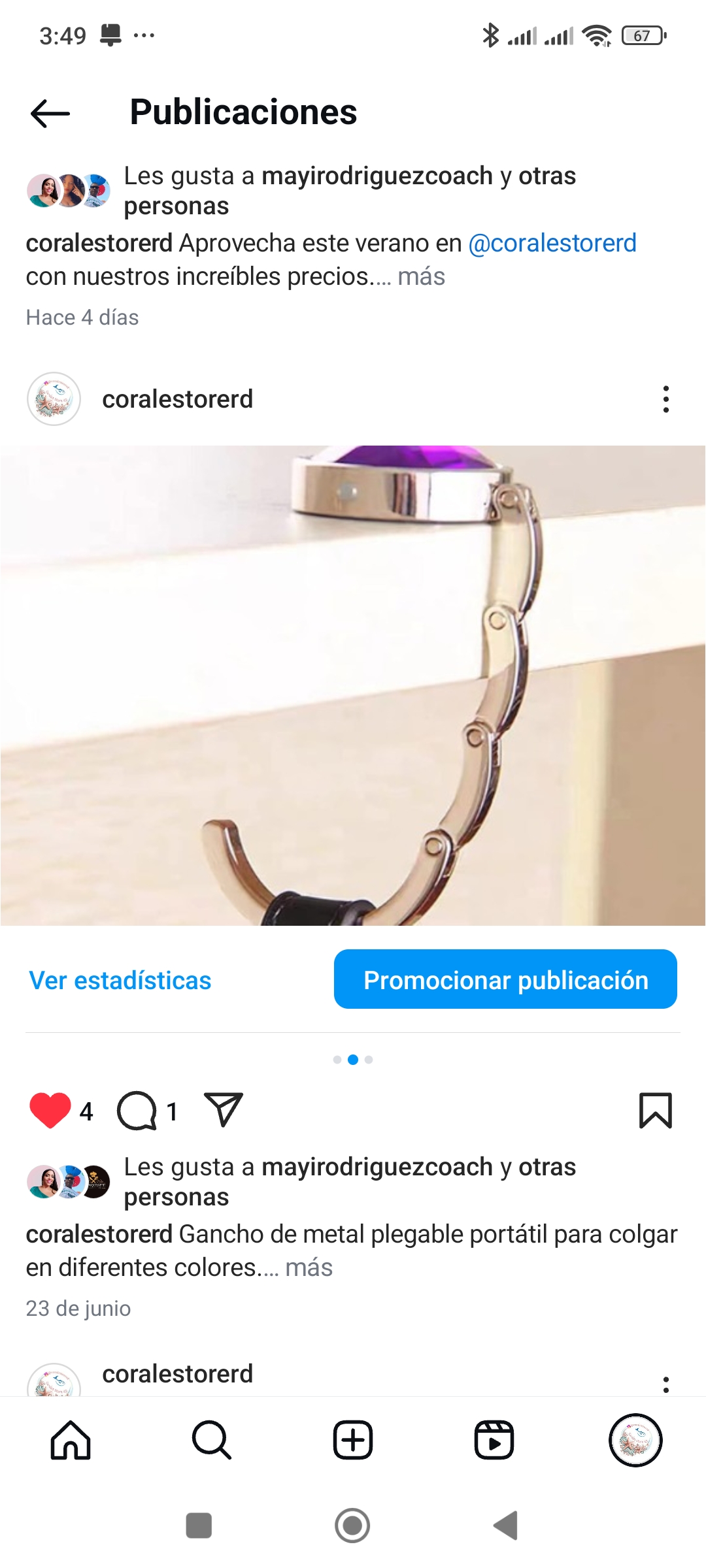The image size is (706, 1568).
Task: Share the hook post via send icon
Action: click(x=224, y=1109)
